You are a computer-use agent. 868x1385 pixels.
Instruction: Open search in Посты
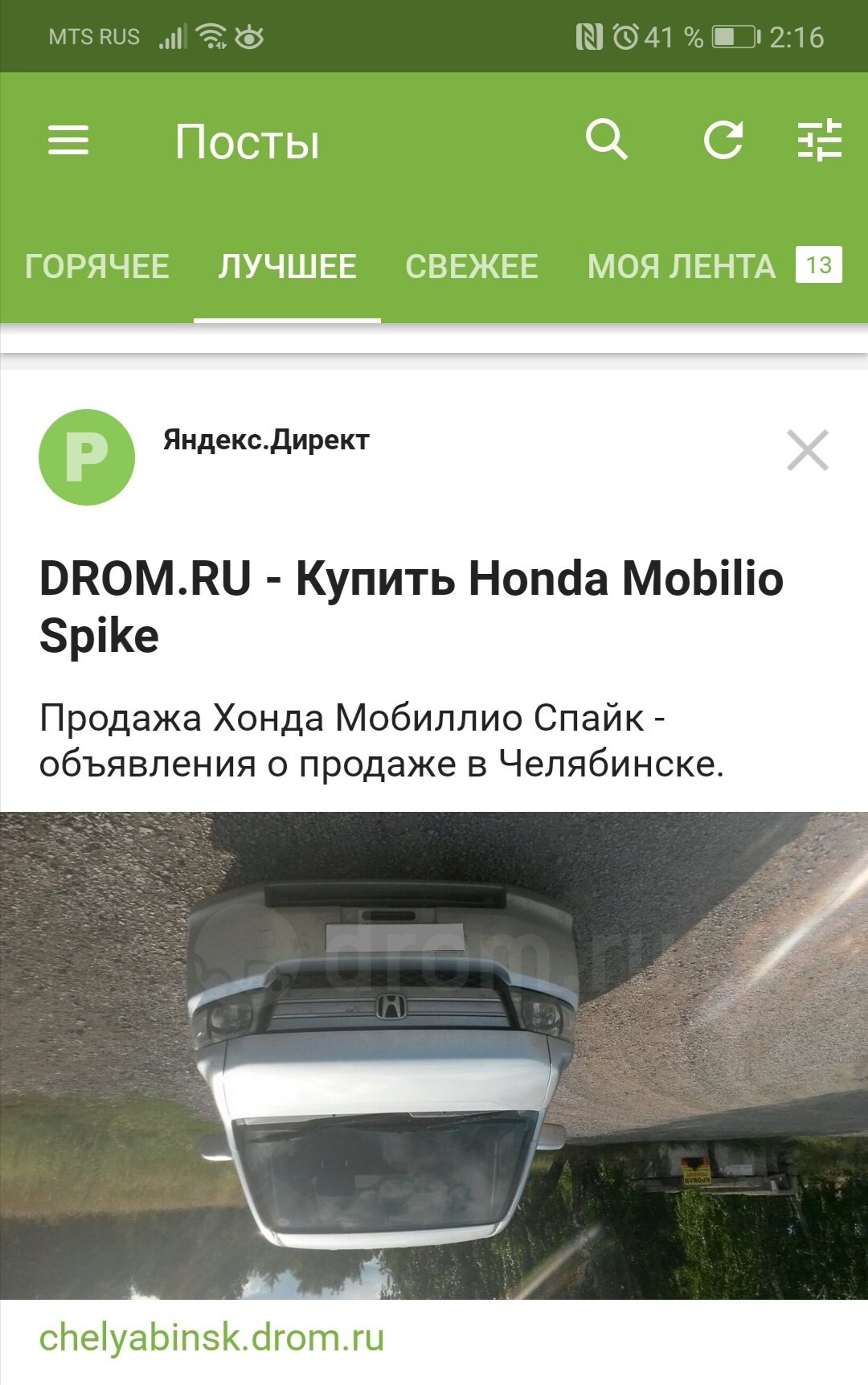606,141
